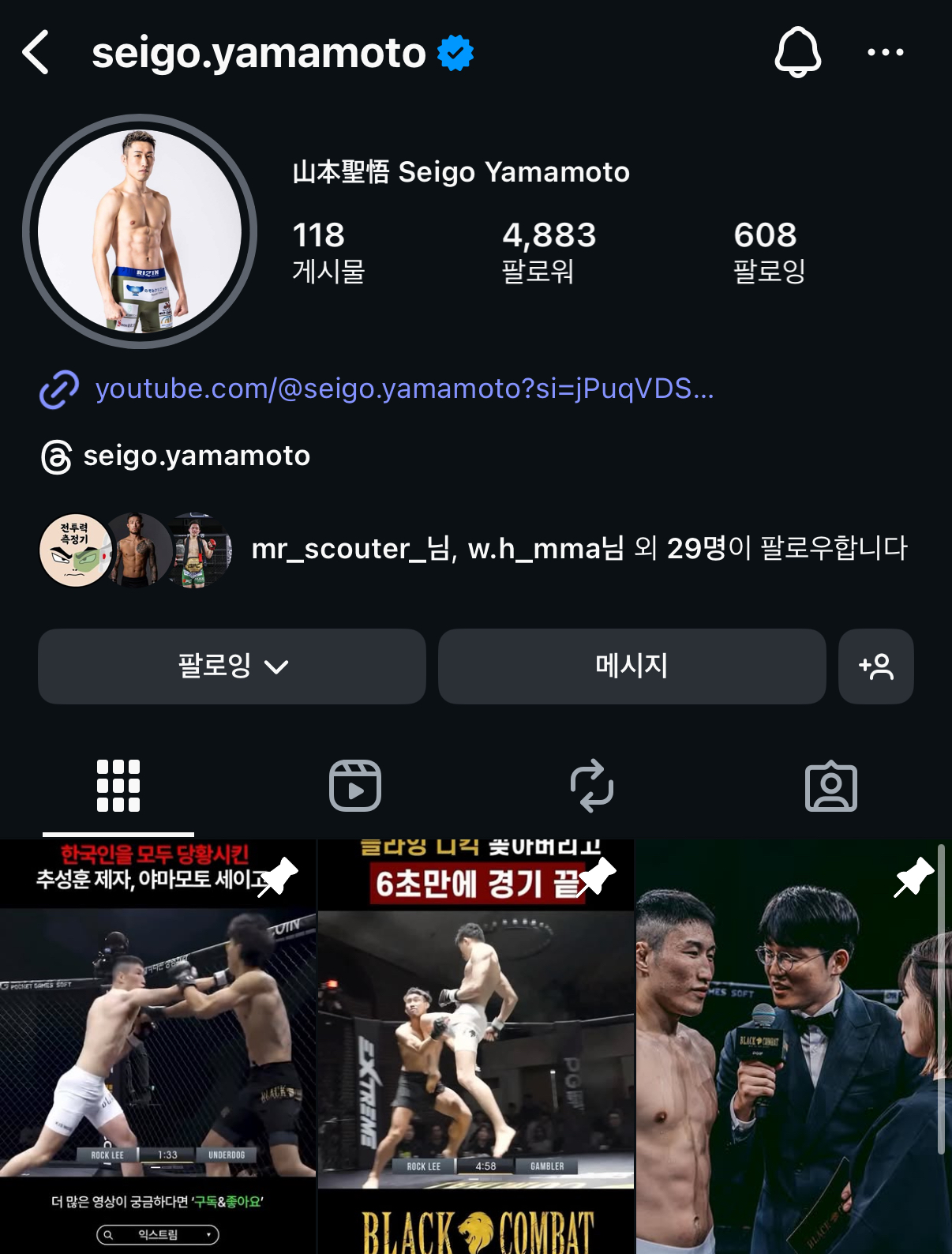View seigo.yamamoto's profile picture

pyautogui.click(x=140, y=231)
